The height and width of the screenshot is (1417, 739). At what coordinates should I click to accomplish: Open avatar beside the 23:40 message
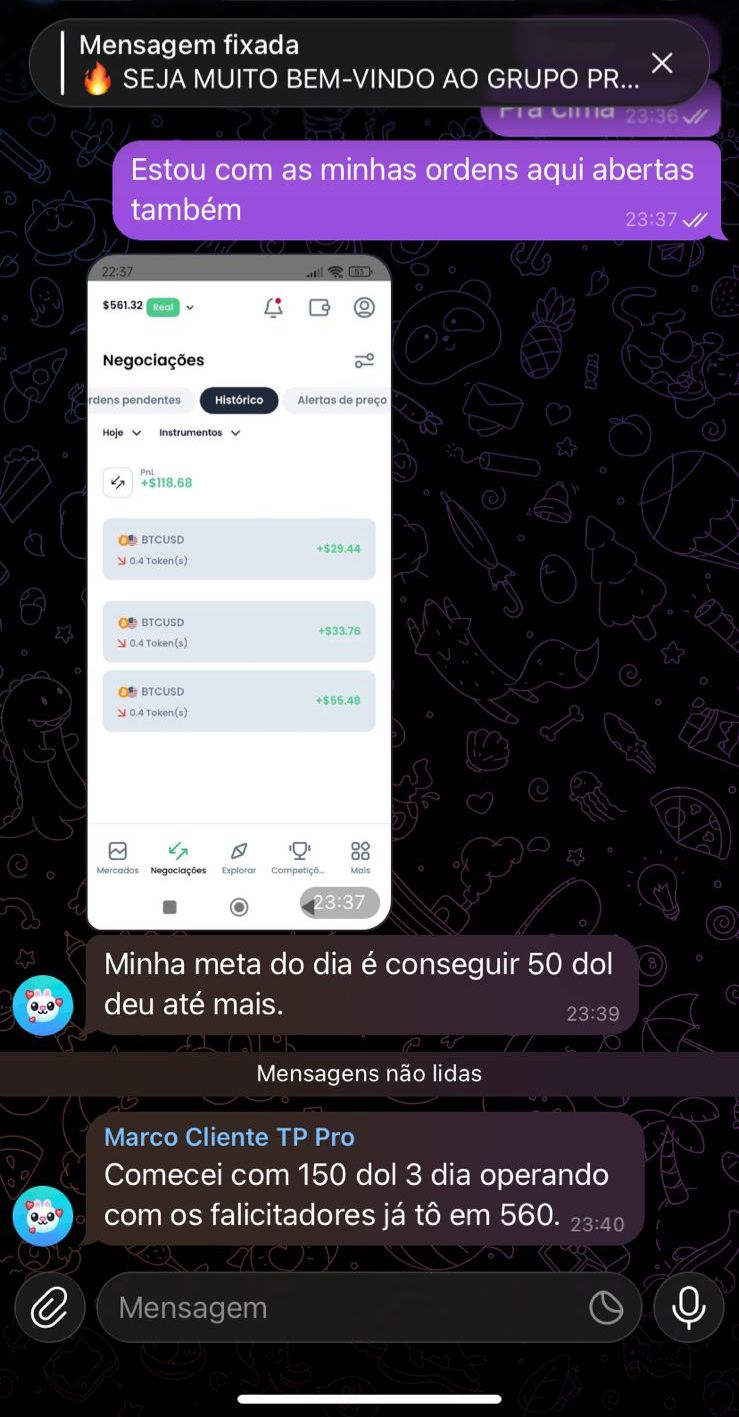point(43,1215)
